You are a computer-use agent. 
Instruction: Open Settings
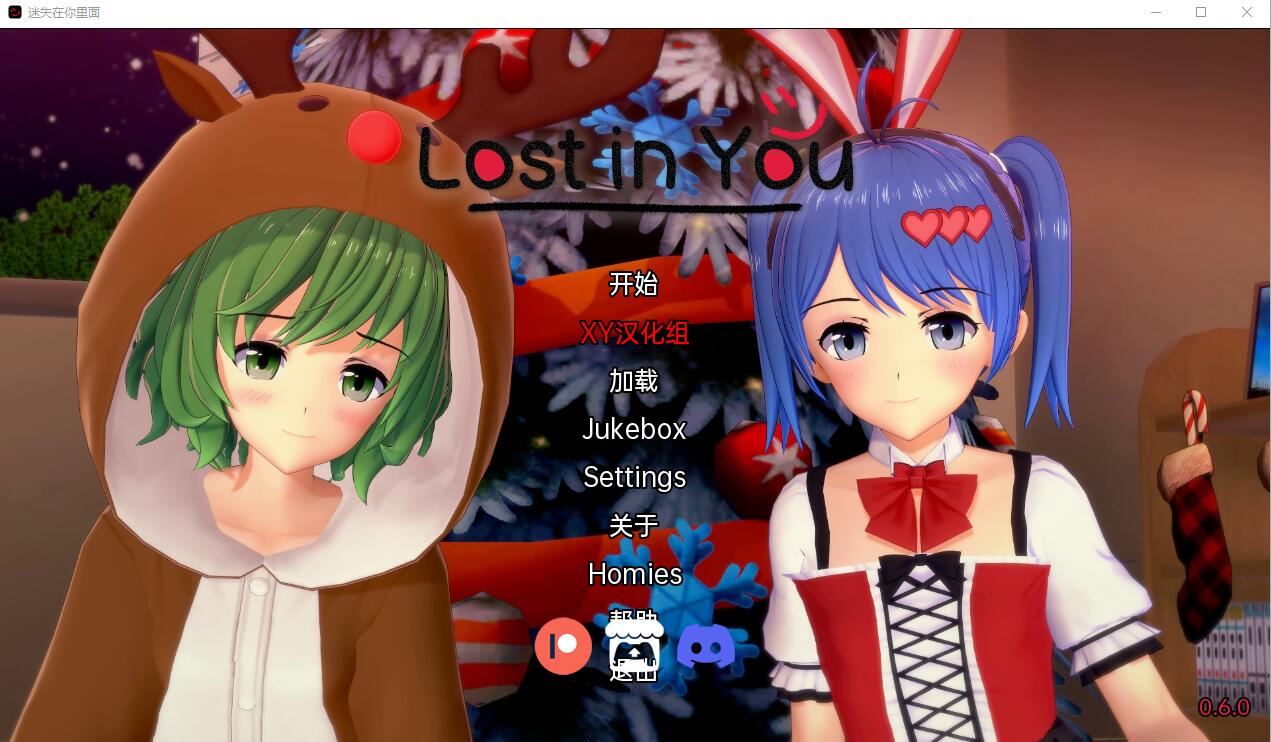[x=634, y=477]
